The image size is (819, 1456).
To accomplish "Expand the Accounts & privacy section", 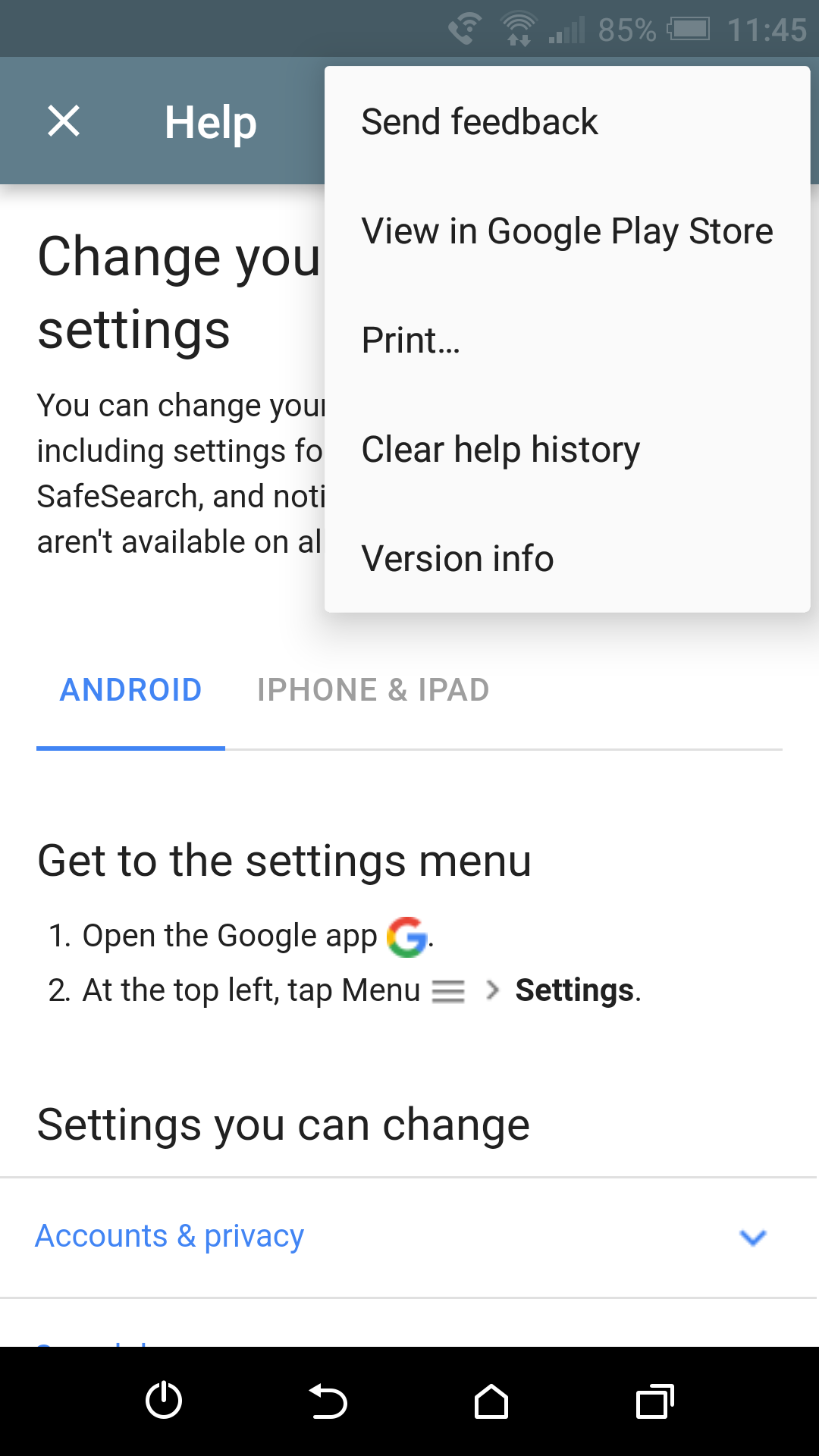I will (x=409, y=1237).
